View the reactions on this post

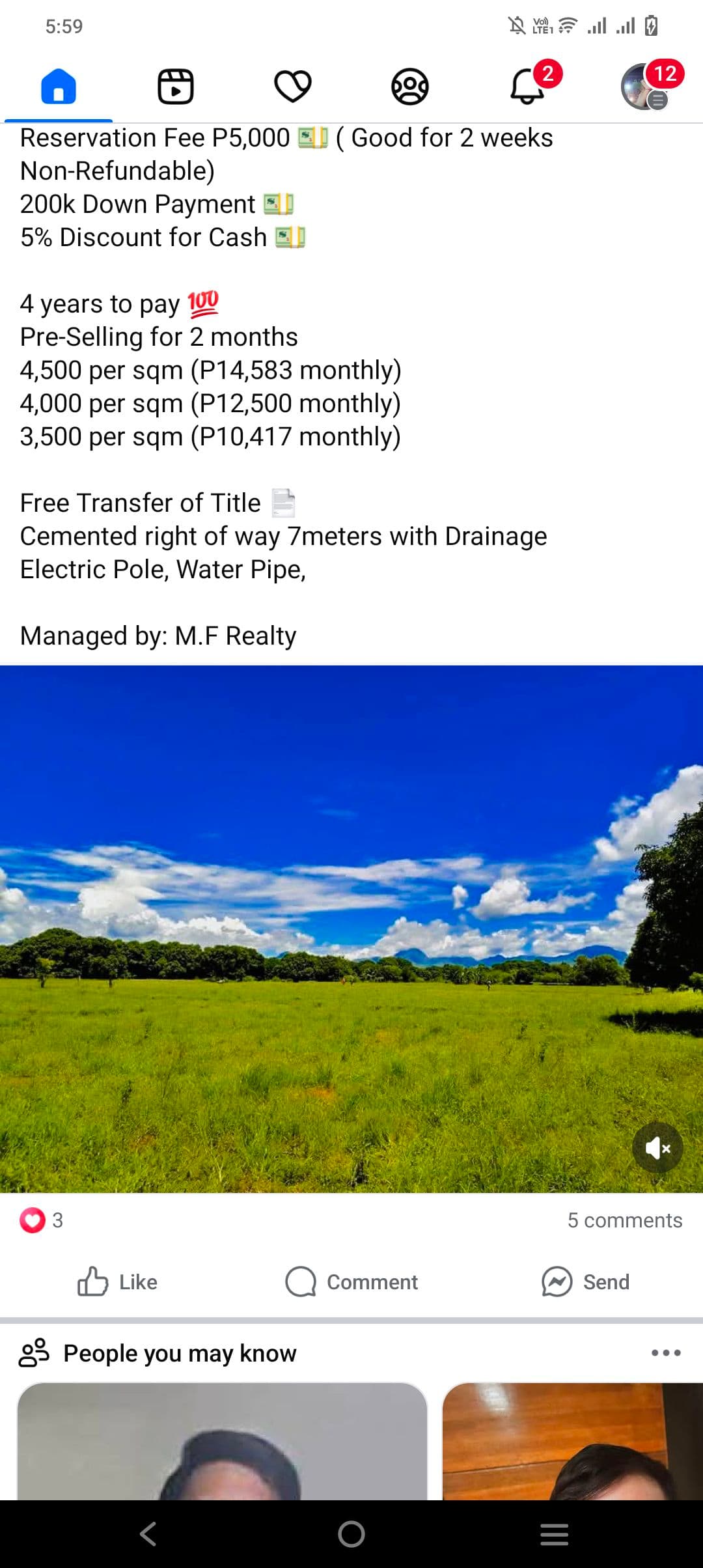[42, 1220]
